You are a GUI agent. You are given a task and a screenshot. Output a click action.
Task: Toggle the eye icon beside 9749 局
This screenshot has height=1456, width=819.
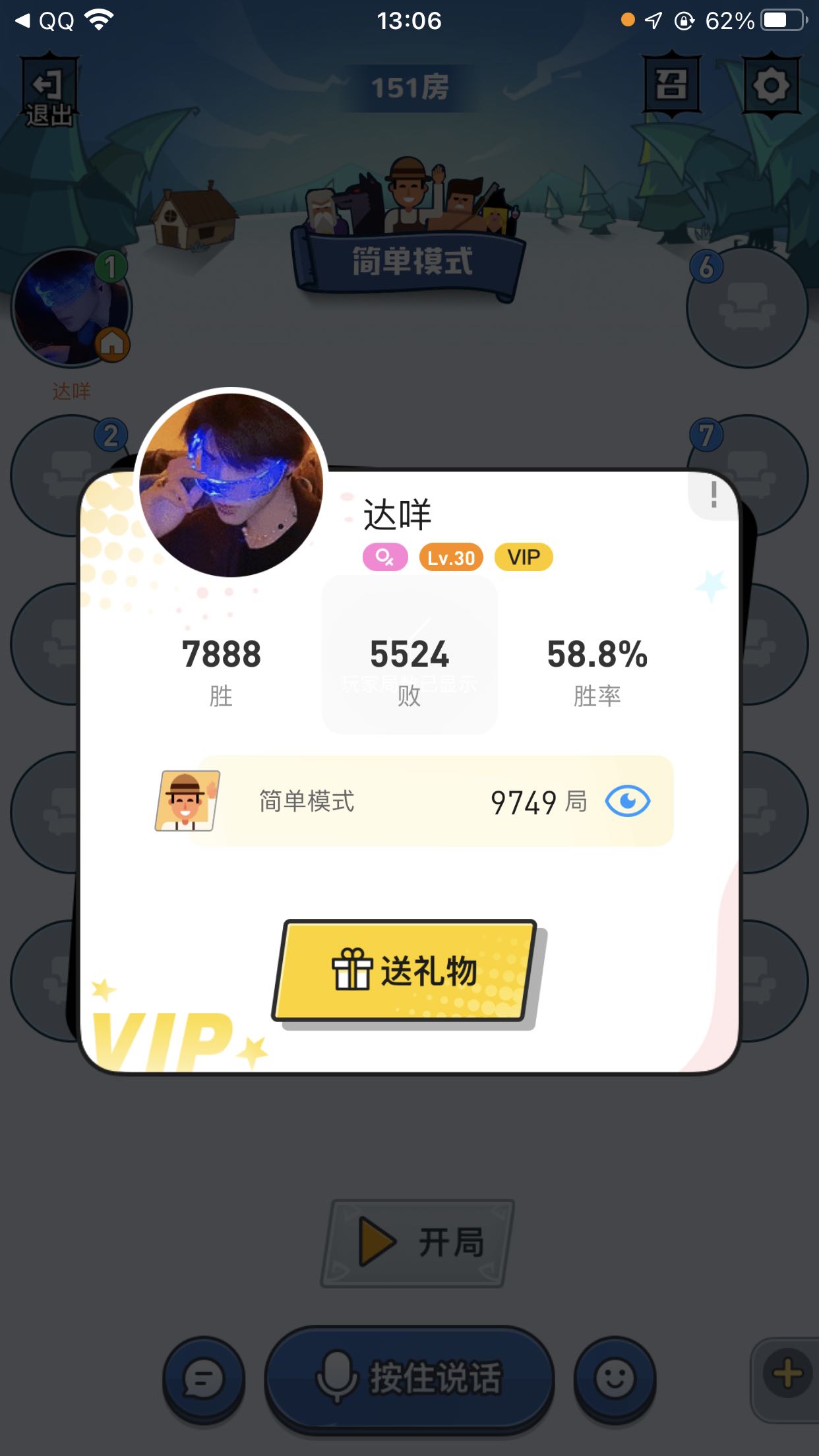[x=628, y=801]
